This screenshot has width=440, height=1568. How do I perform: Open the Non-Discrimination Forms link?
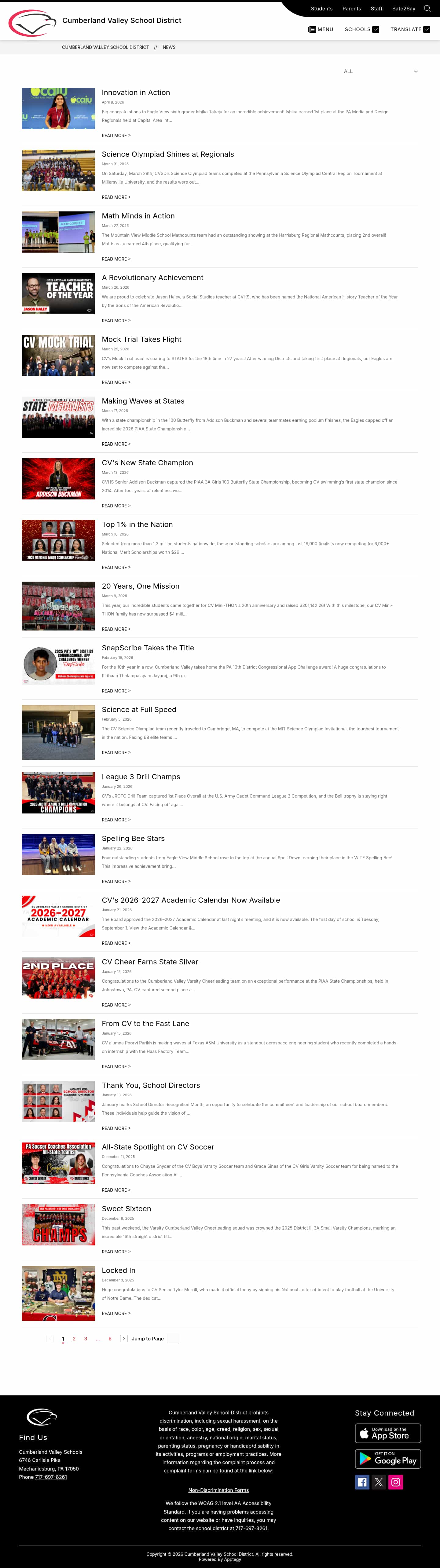(x=218, y=1490)
